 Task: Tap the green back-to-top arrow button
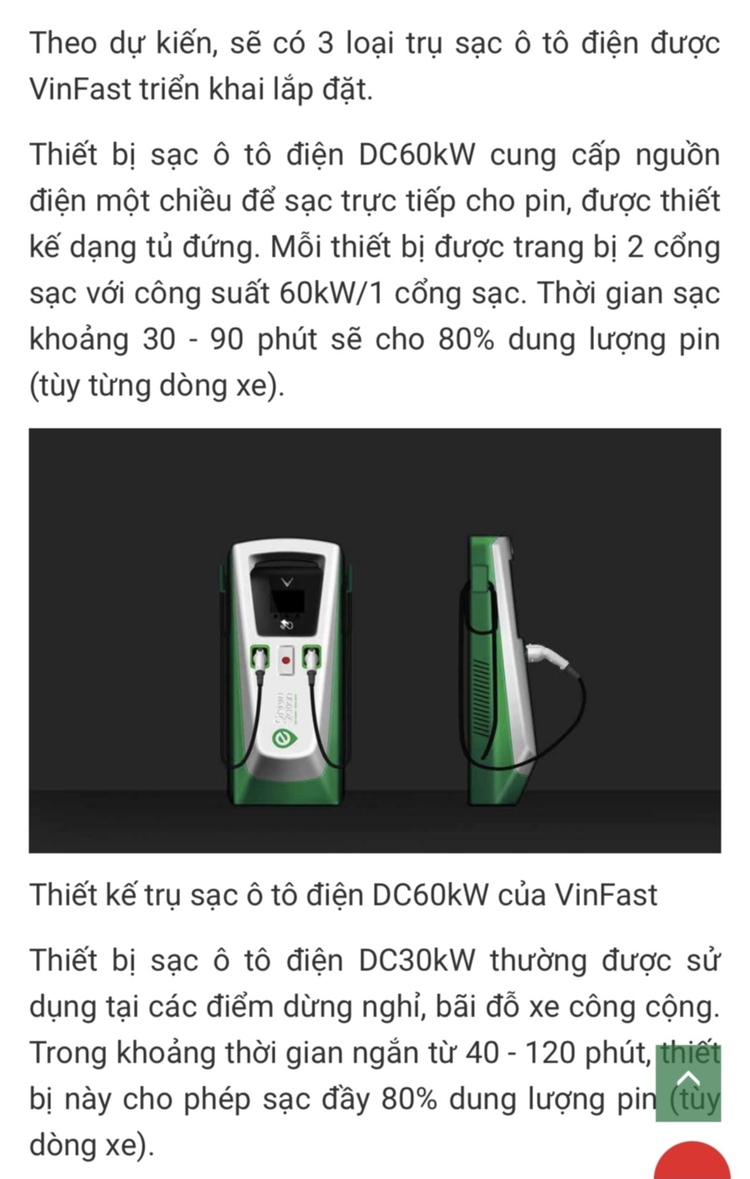point(688,1081)
